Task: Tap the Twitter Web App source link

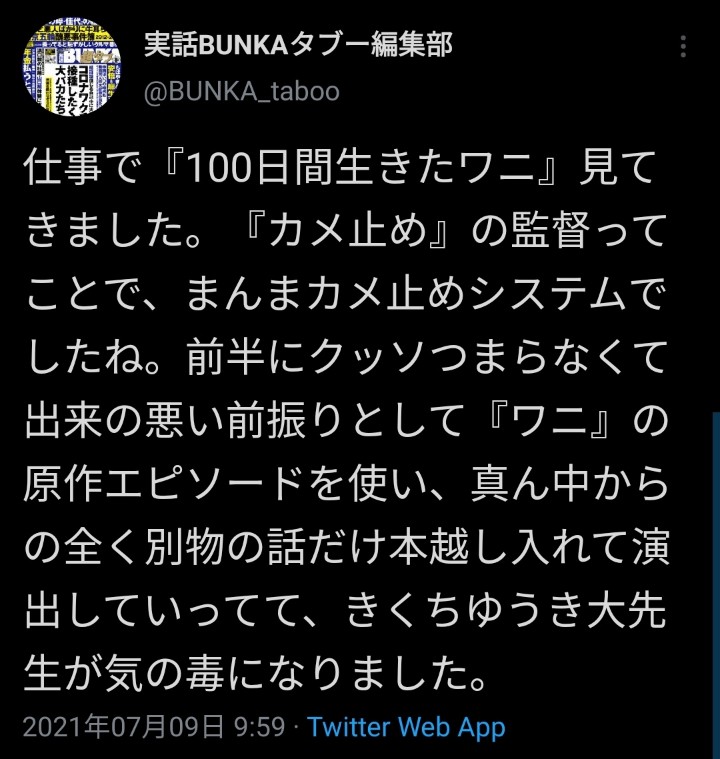Action: [x=406, y=727]
